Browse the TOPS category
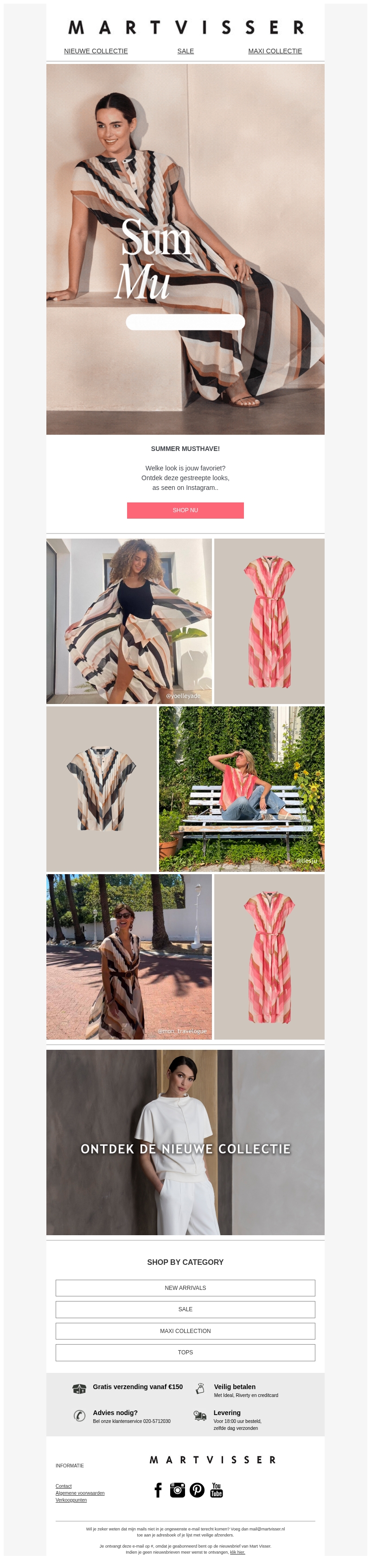This screenshot has height=1568, width=371. (185, 1352)
